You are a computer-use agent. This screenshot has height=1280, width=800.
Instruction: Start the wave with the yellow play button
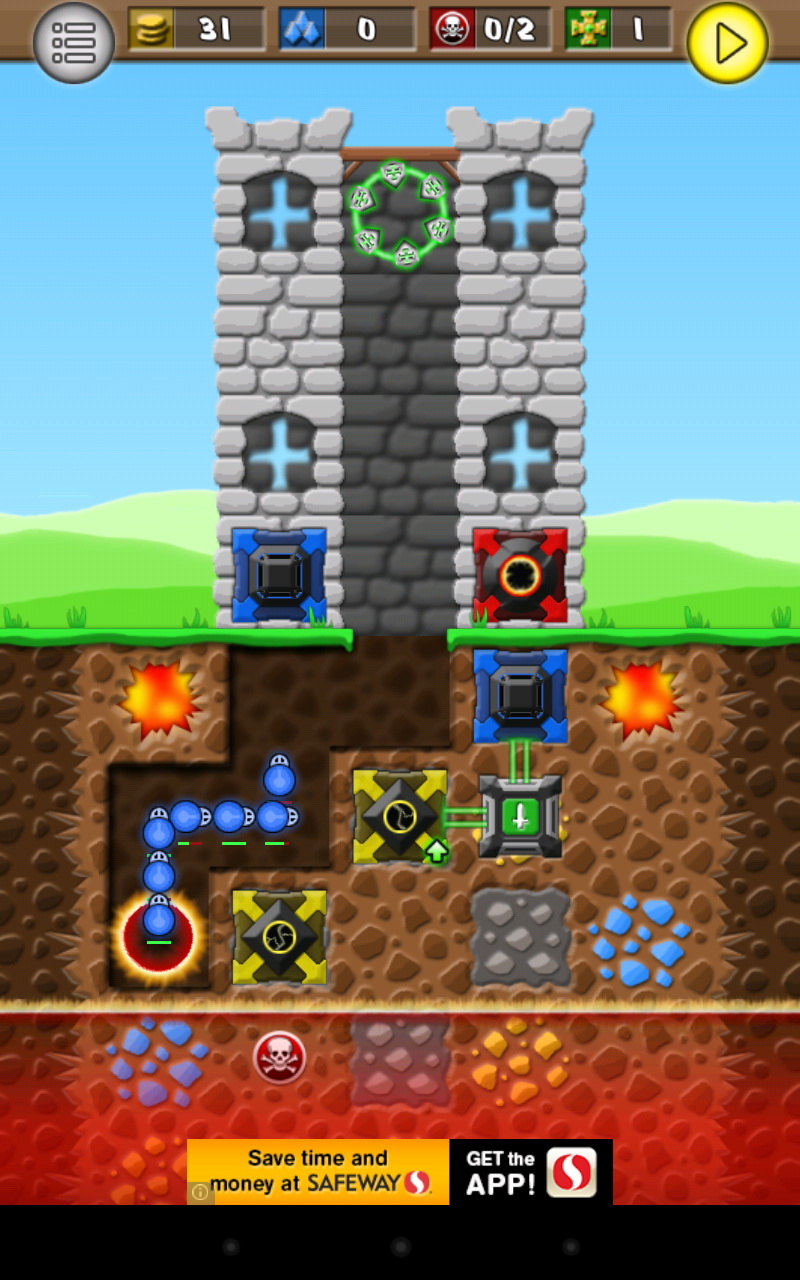click(728, 43)
